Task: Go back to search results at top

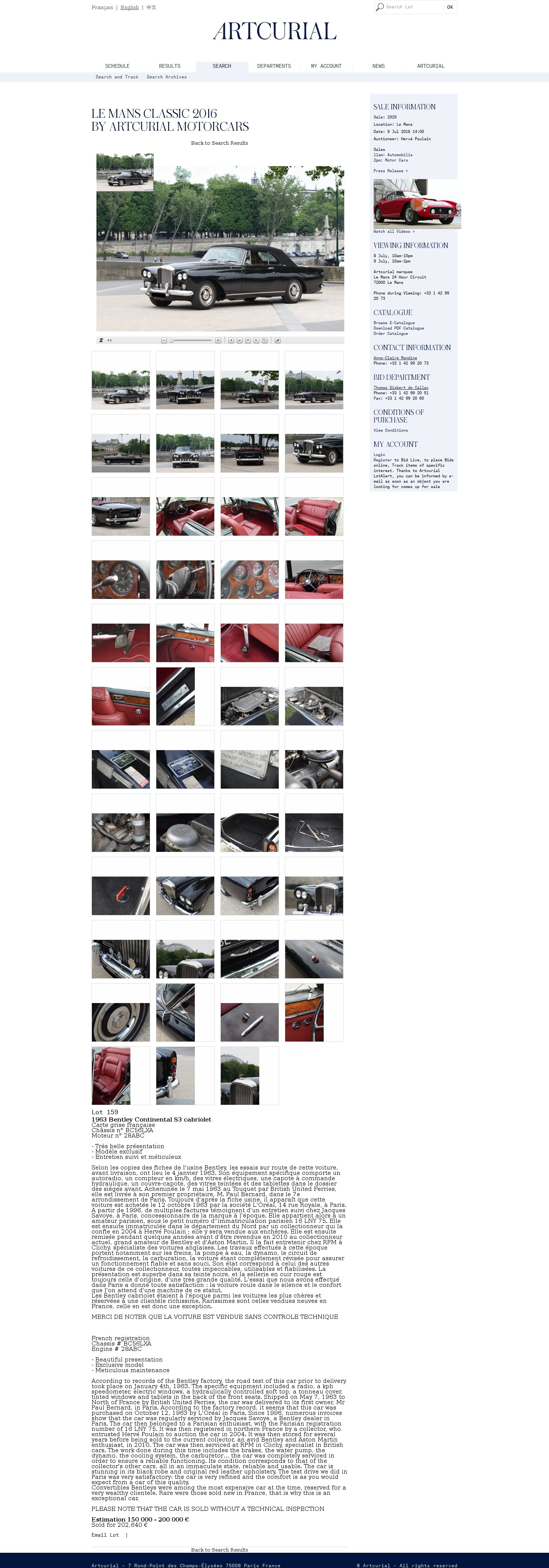Action: tap(219, 143)
